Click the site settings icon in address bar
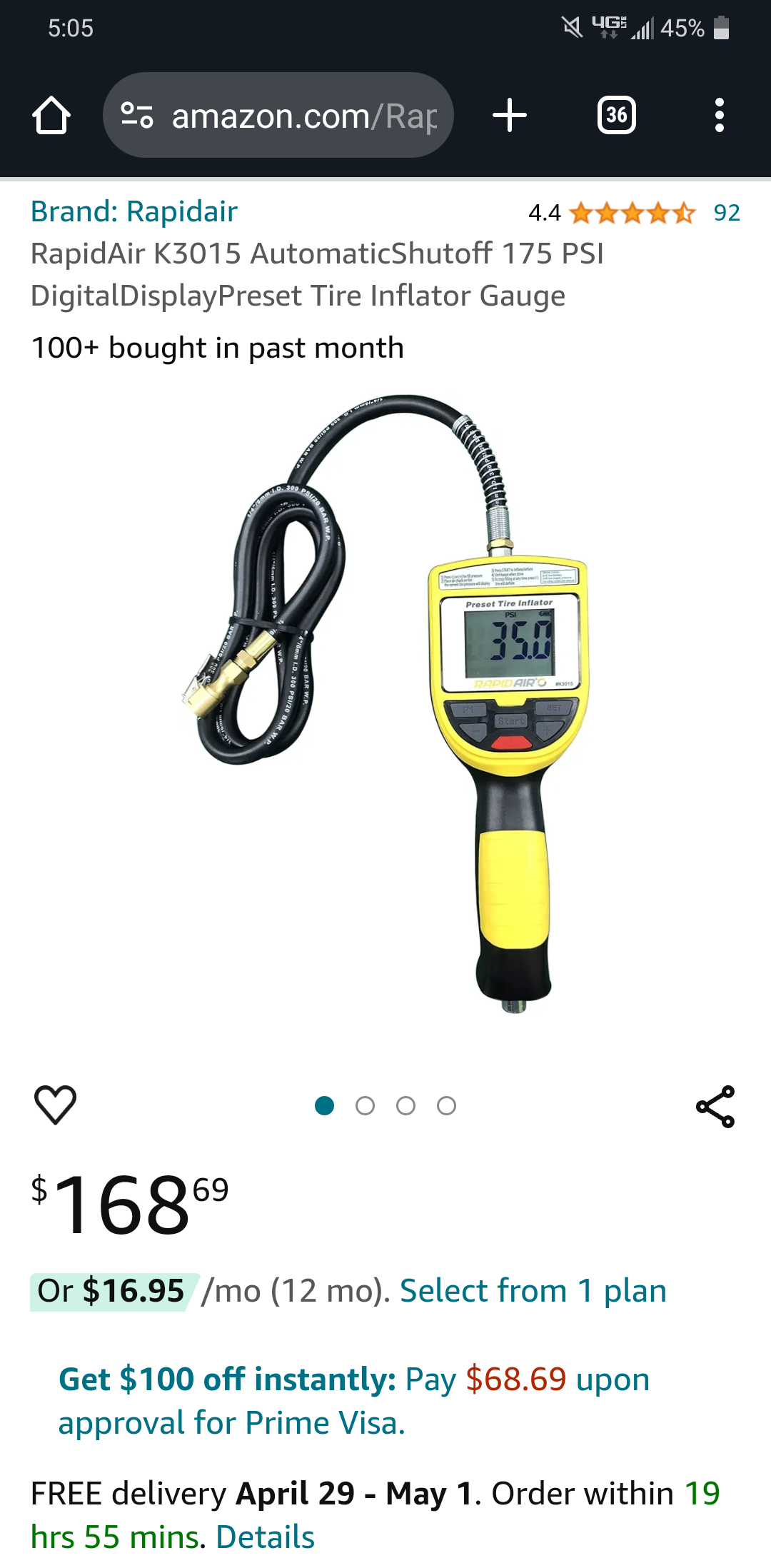The height and width of the screenshot is (1568, 771). pos(138,115)
